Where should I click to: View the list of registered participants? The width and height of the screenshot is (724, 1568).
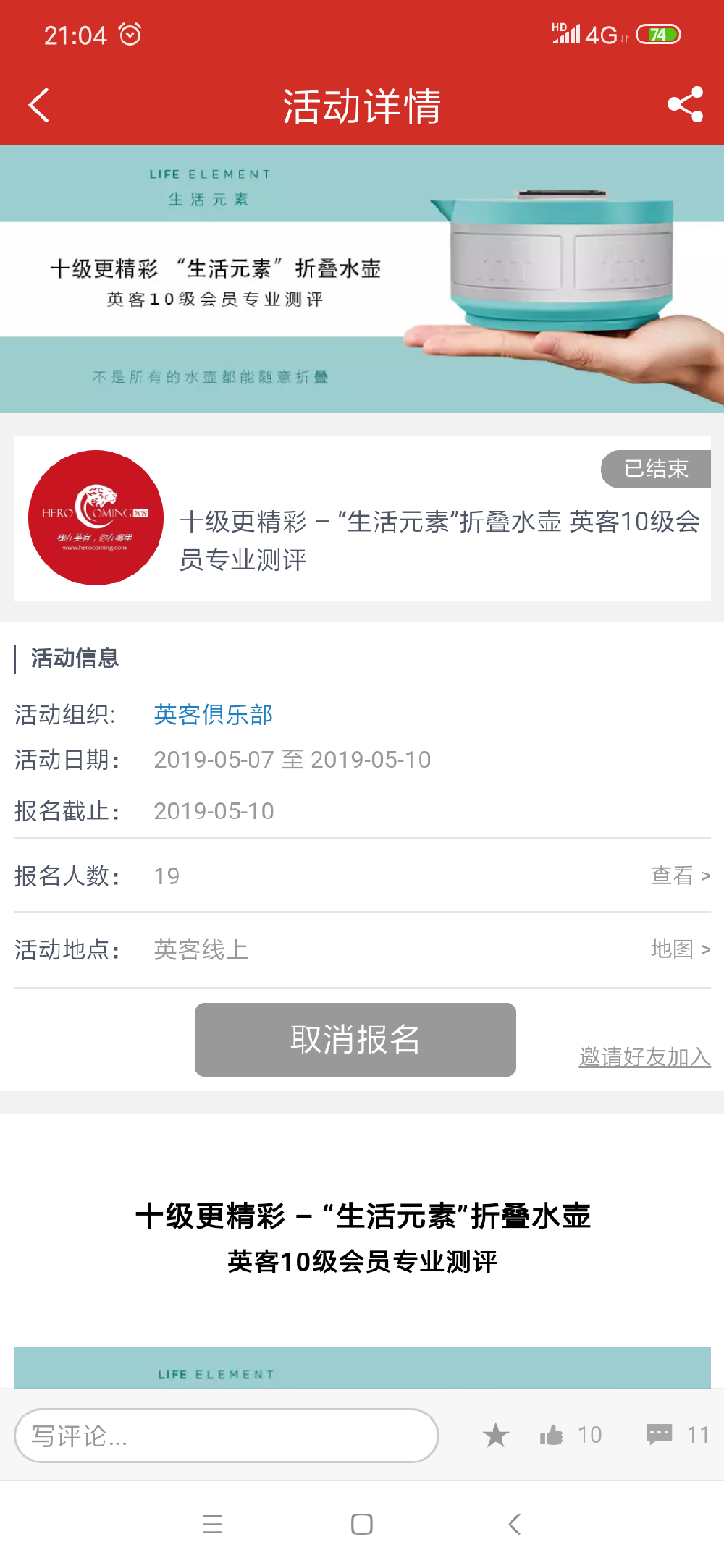(679, 876)
